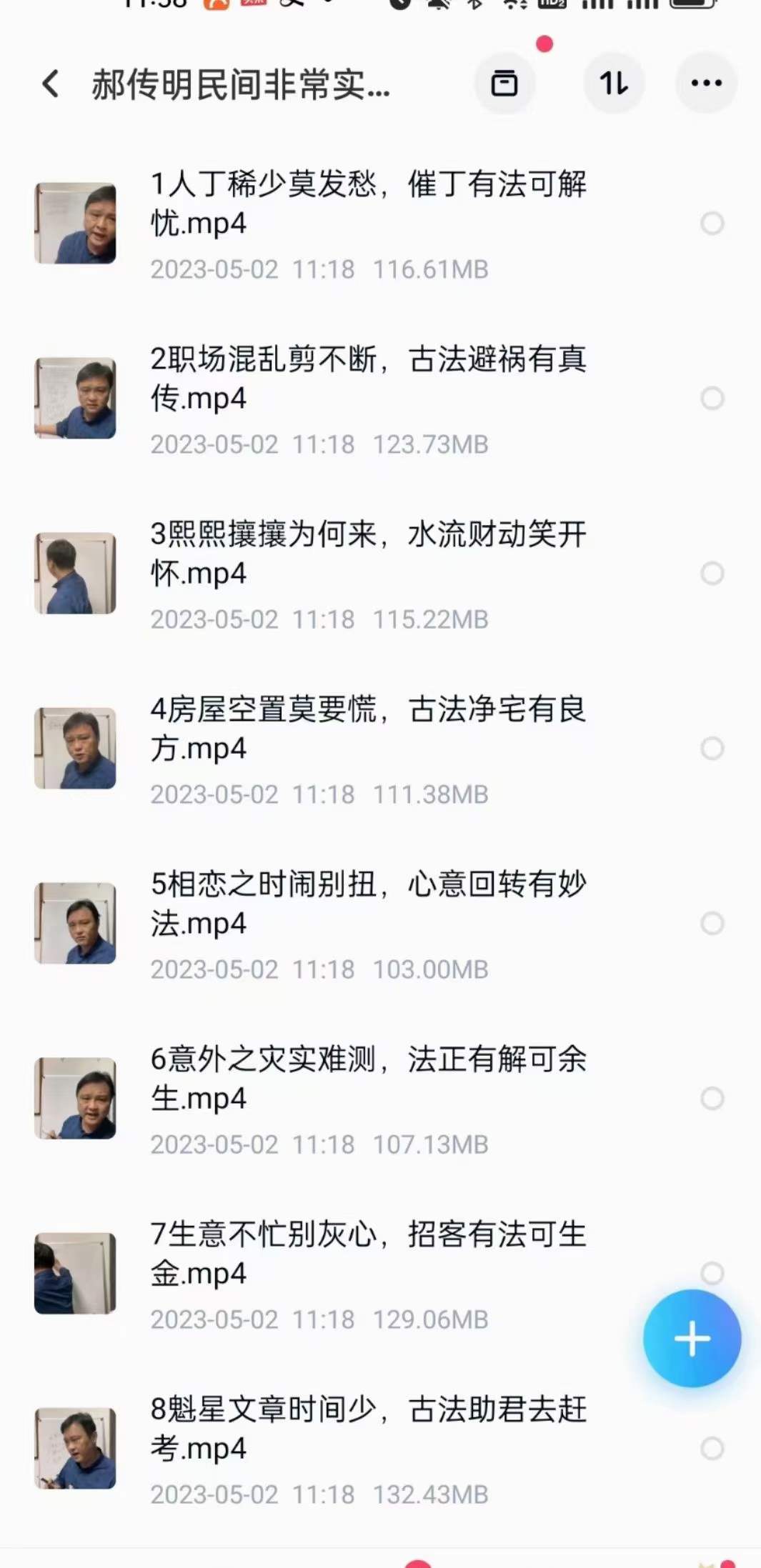The width and height of the screenshot is (761, 1568).
Task: Select the circle next to 4房屋空置莫要慌.mp4
Action: click(x=712, y=747)
